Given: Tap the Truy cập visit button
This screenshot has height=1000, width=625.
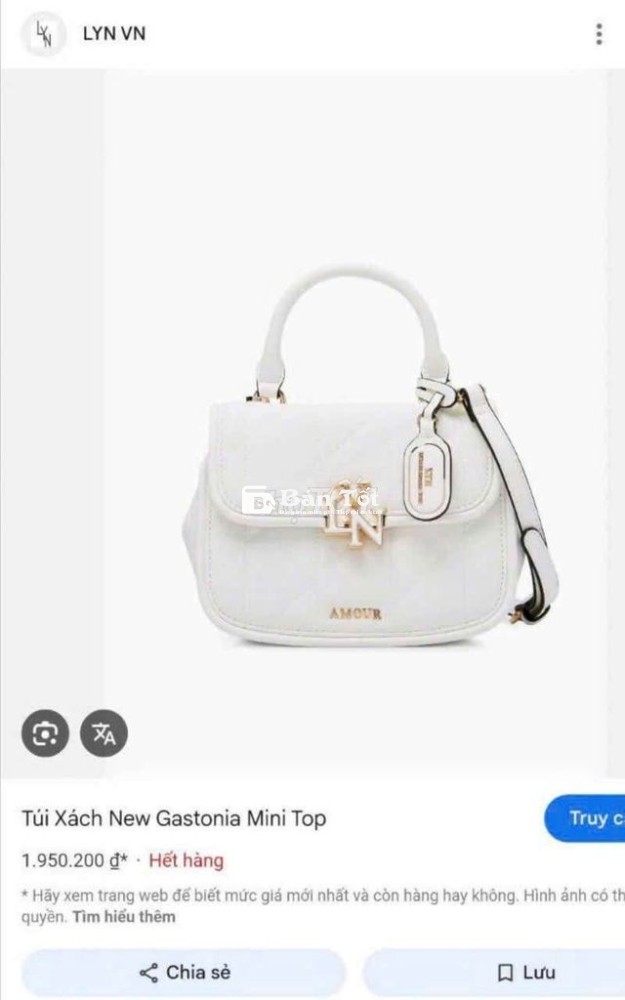Looking at the screenshot, I should click(585, 818).
